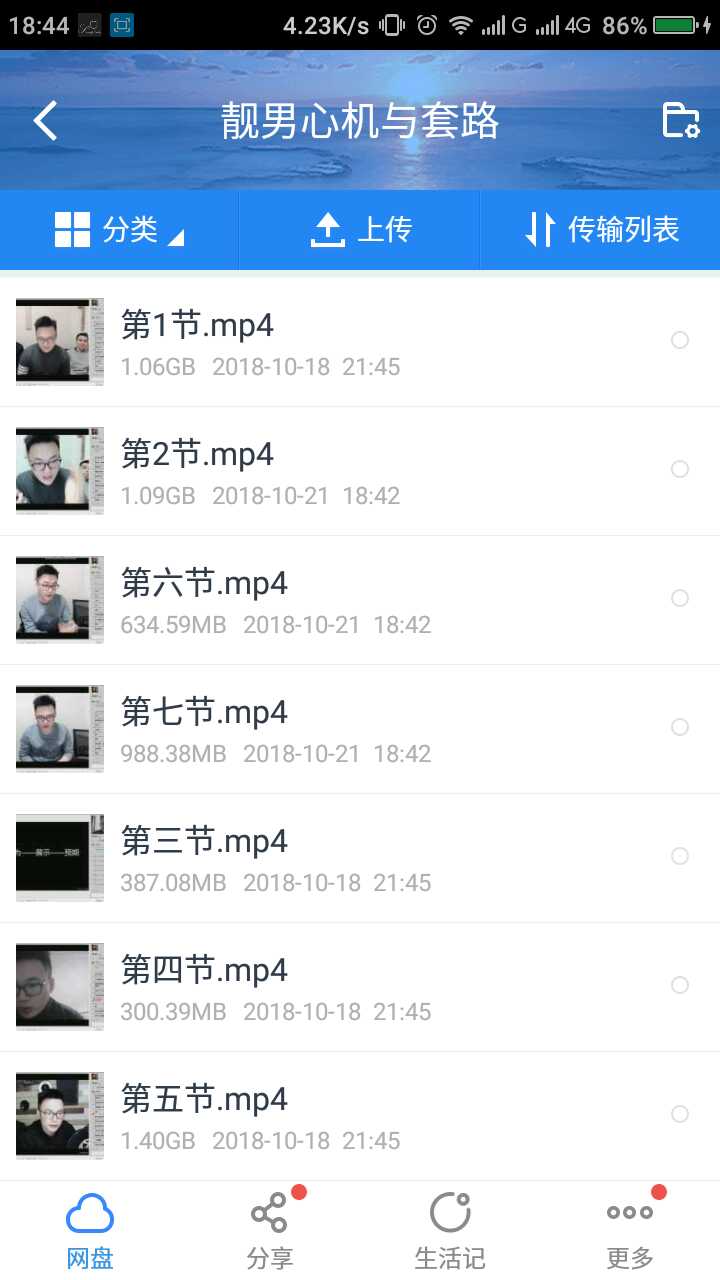Screen dimensions: 720x1280
Task: Switch to the 分享 tab
Action: 270,1230
